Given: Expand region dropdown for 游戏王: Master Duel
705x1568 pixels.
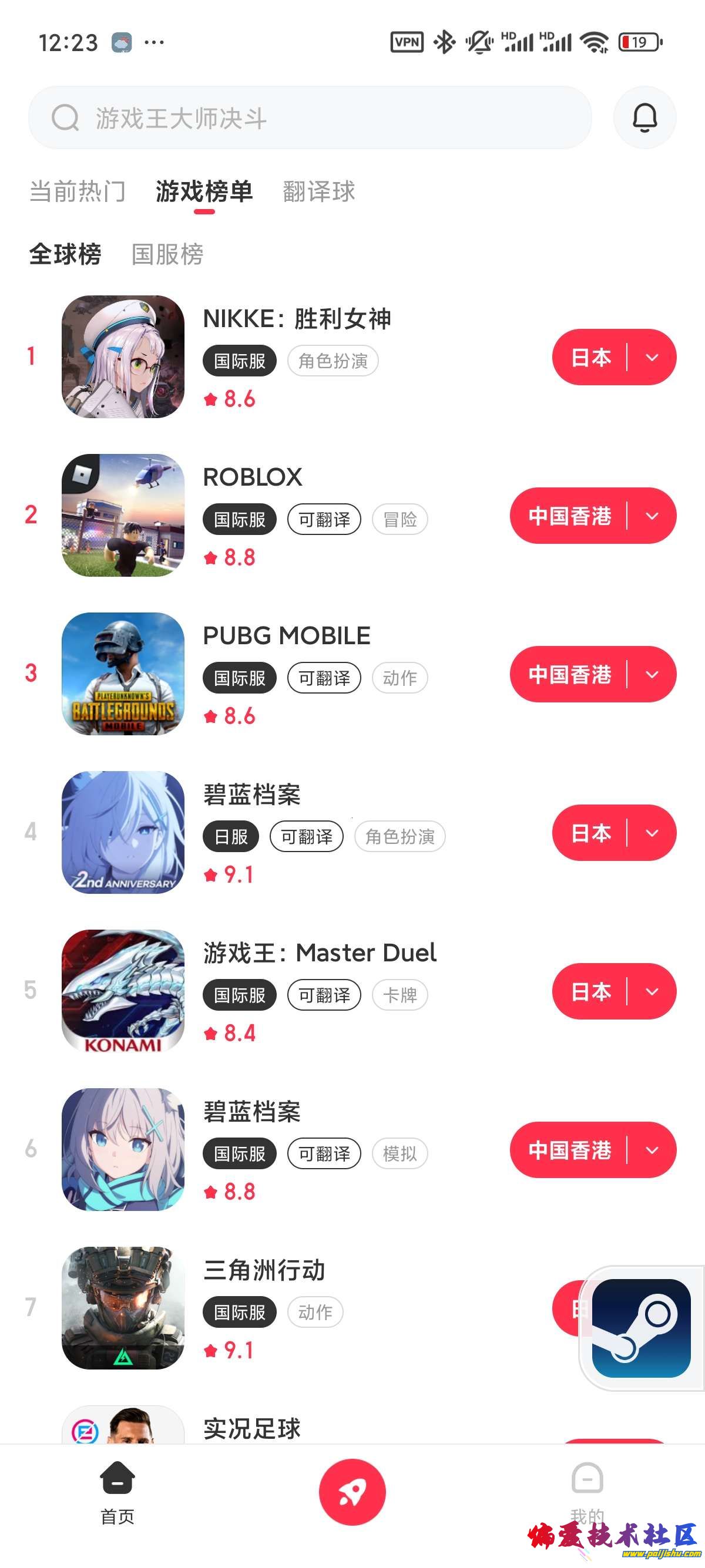Looking at the screenshot, I should pos(652,991).
